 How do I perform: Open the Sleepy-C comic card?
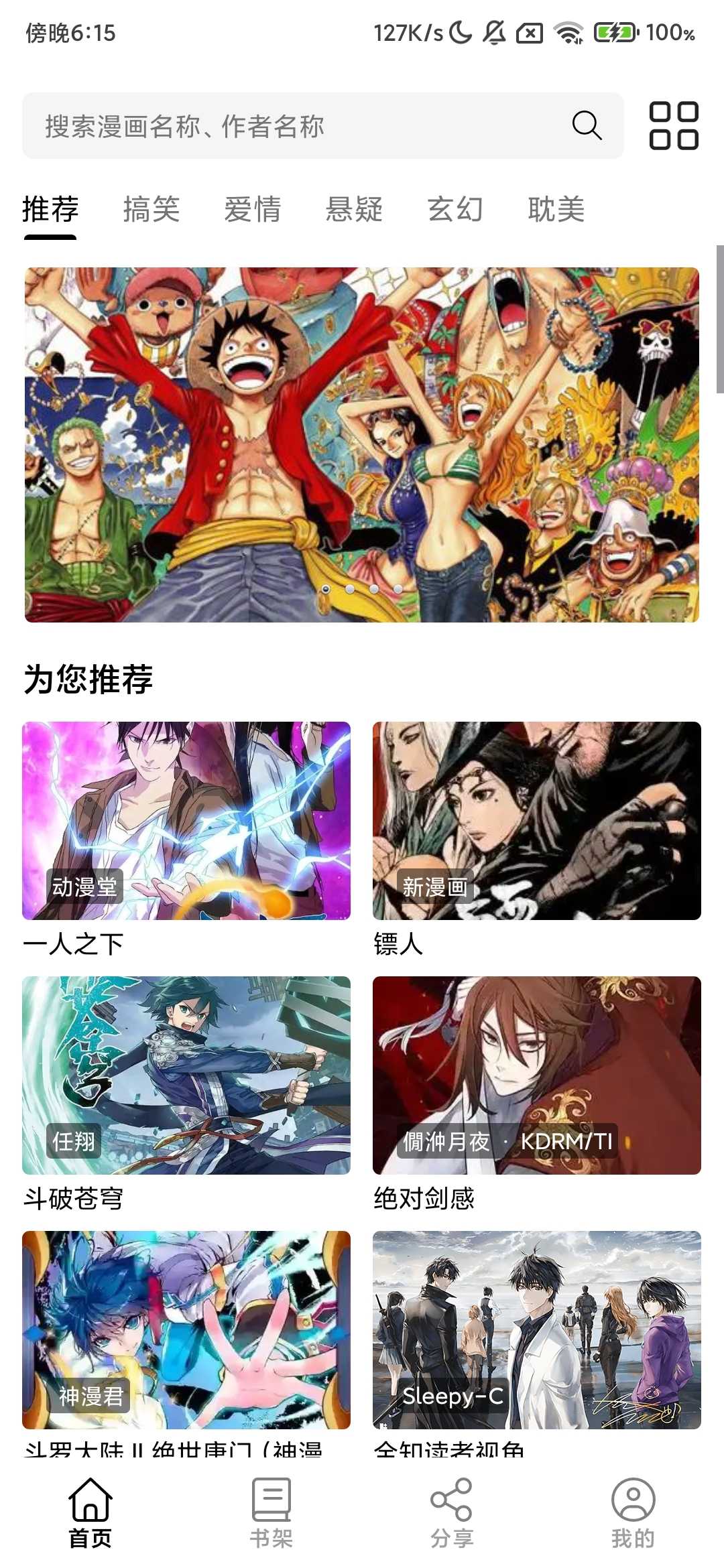point(536,1329)
